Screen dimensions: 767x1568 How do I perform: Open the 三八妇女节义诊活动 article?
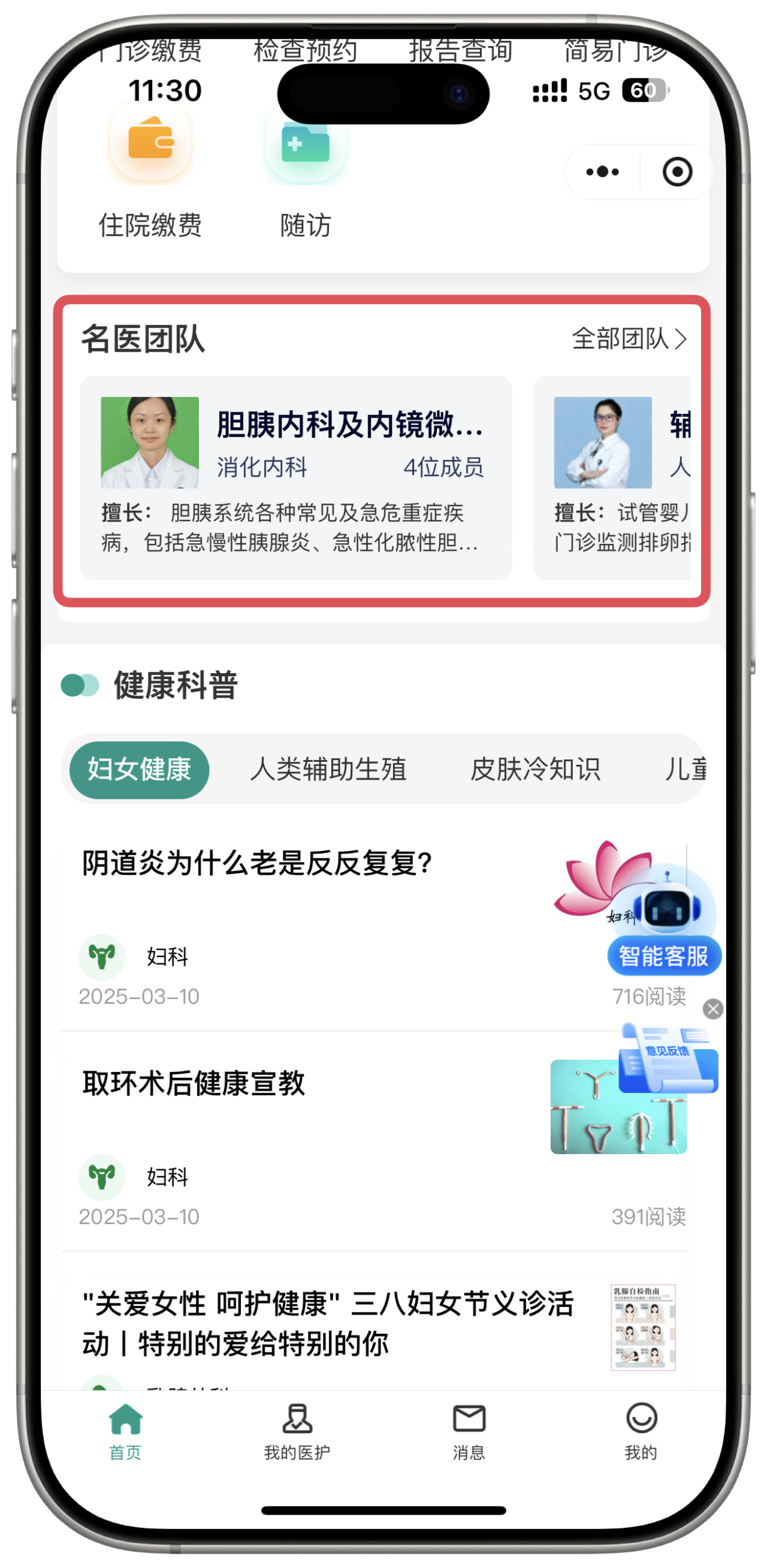[x=328, y=1323]
